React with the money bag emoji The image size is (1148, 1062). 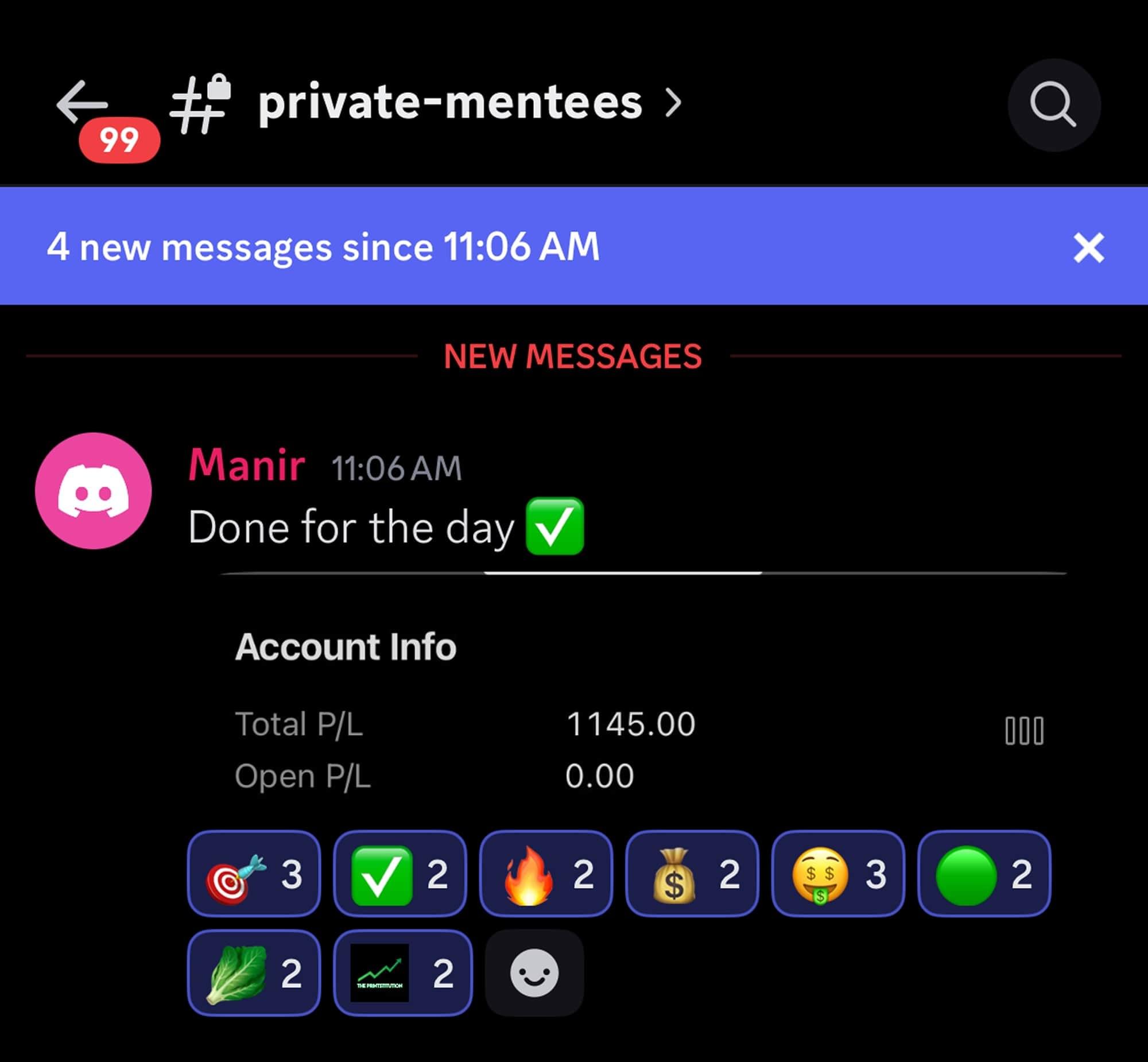click(692, 874)
